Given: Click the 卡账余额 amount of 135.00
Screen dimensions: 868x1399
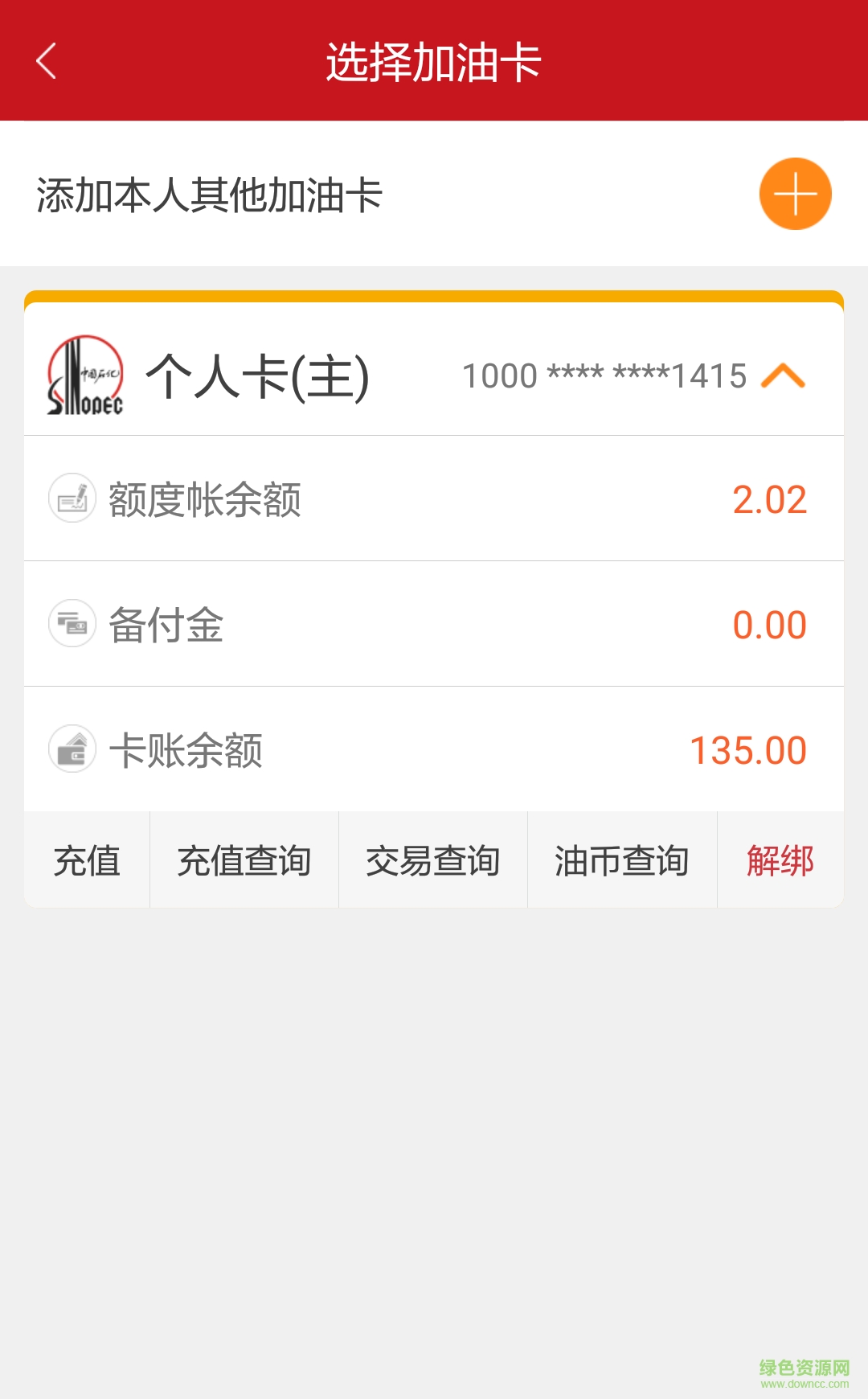Looking at the screenshot, I should [x=747, y=749].
